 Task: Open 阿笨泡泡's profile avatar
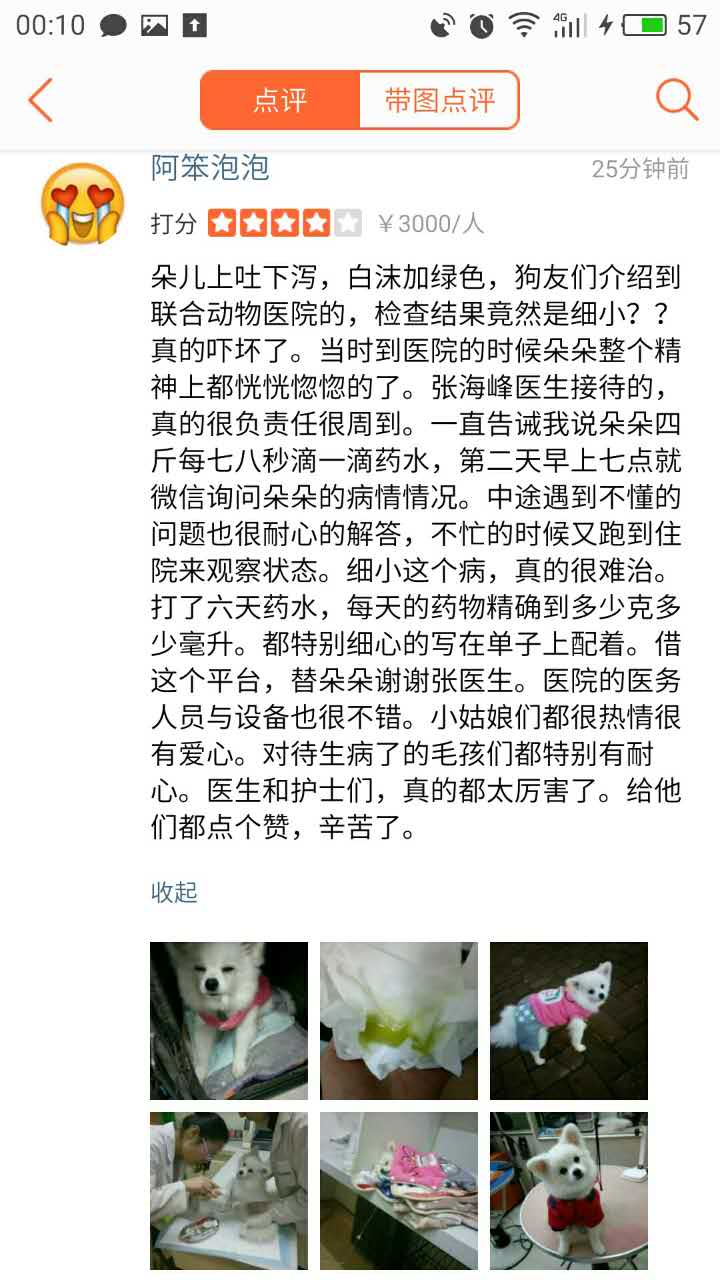pyautogui.click(x=82, y=205)
